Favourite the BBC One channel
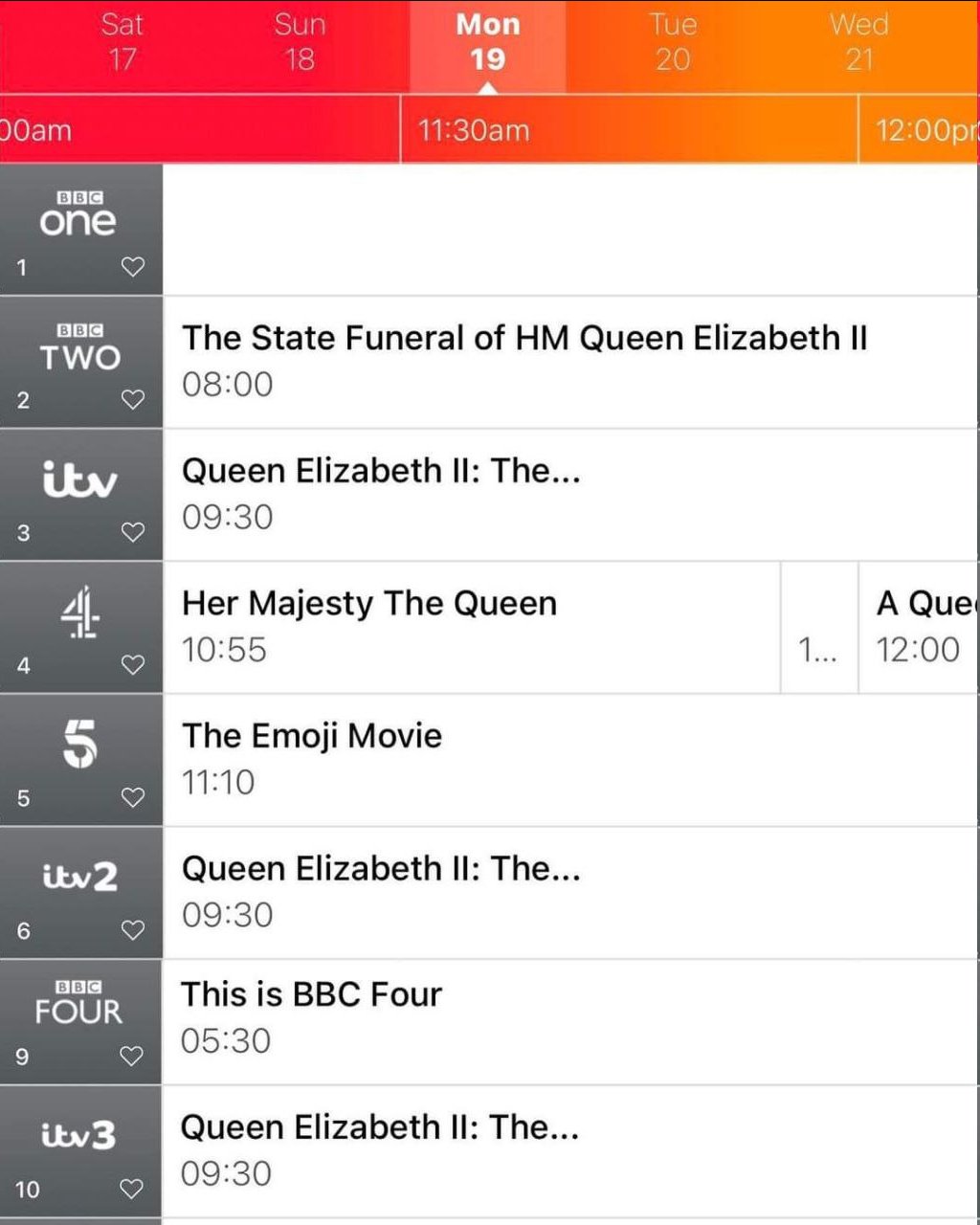The image size is (980, 1225). (x=133, y=267)
